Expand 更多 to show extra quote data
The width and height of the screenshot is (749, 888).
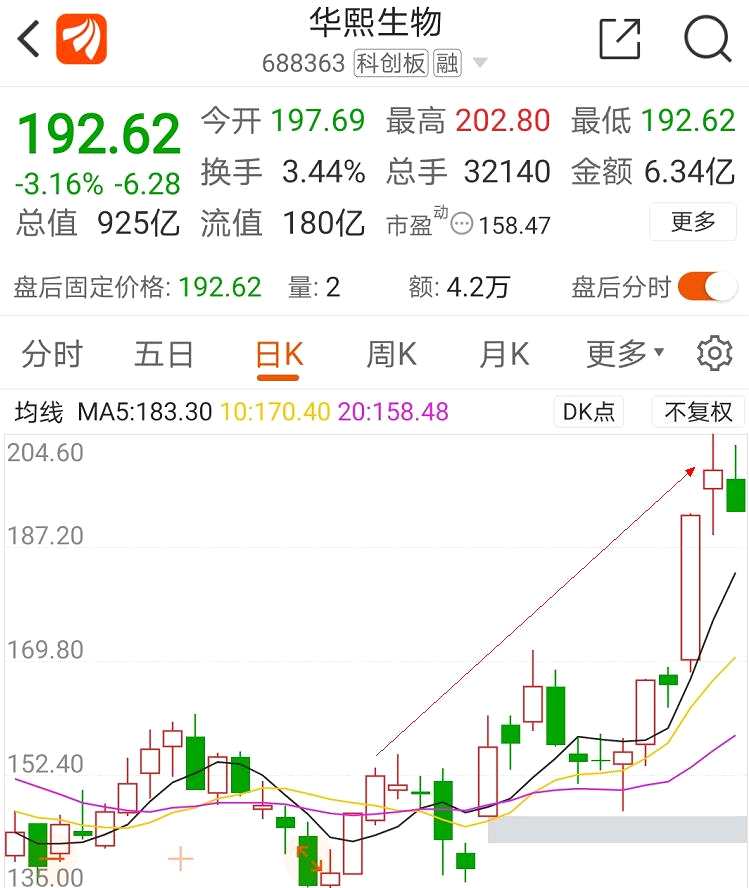coord(693,222)
